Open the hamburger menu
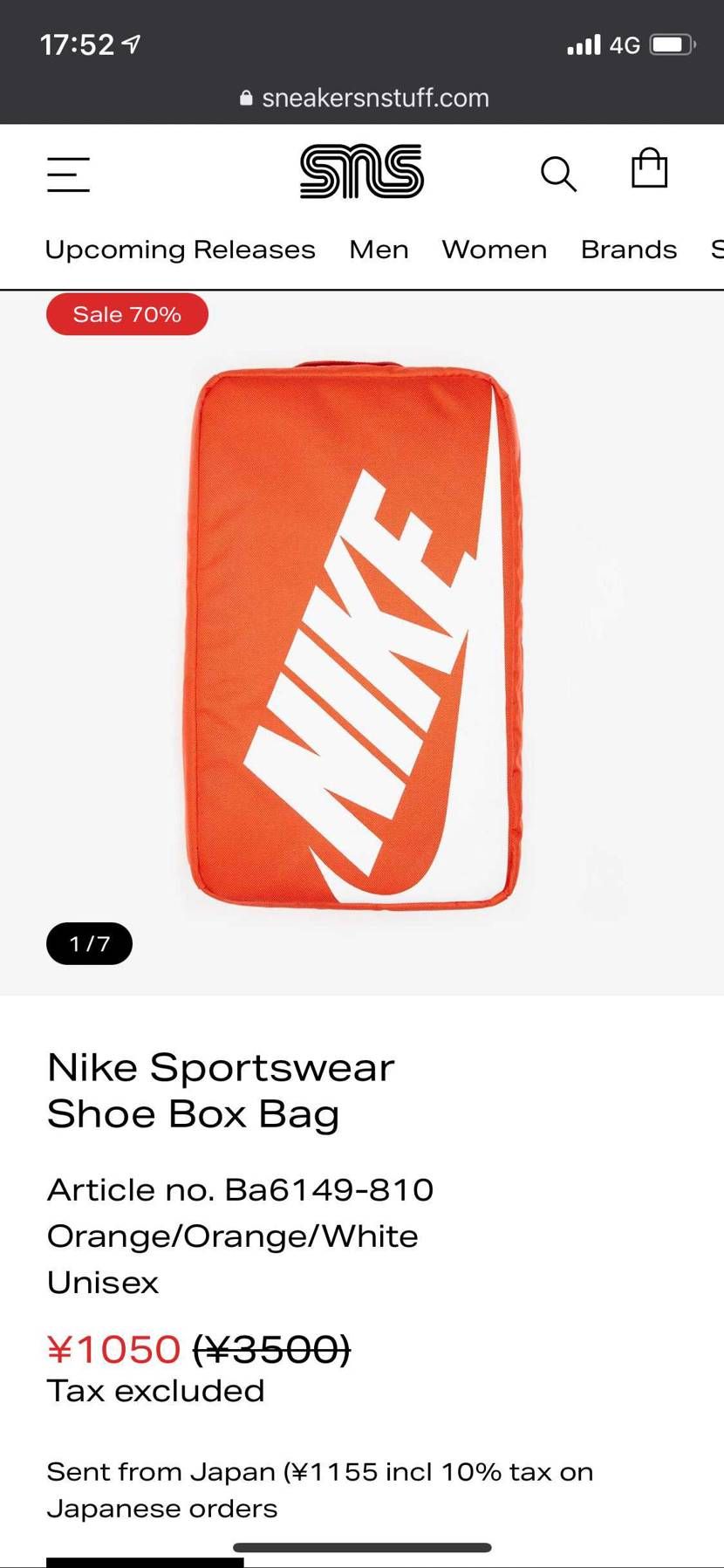Screen dimensions: 724x1568 coord(68,174)
